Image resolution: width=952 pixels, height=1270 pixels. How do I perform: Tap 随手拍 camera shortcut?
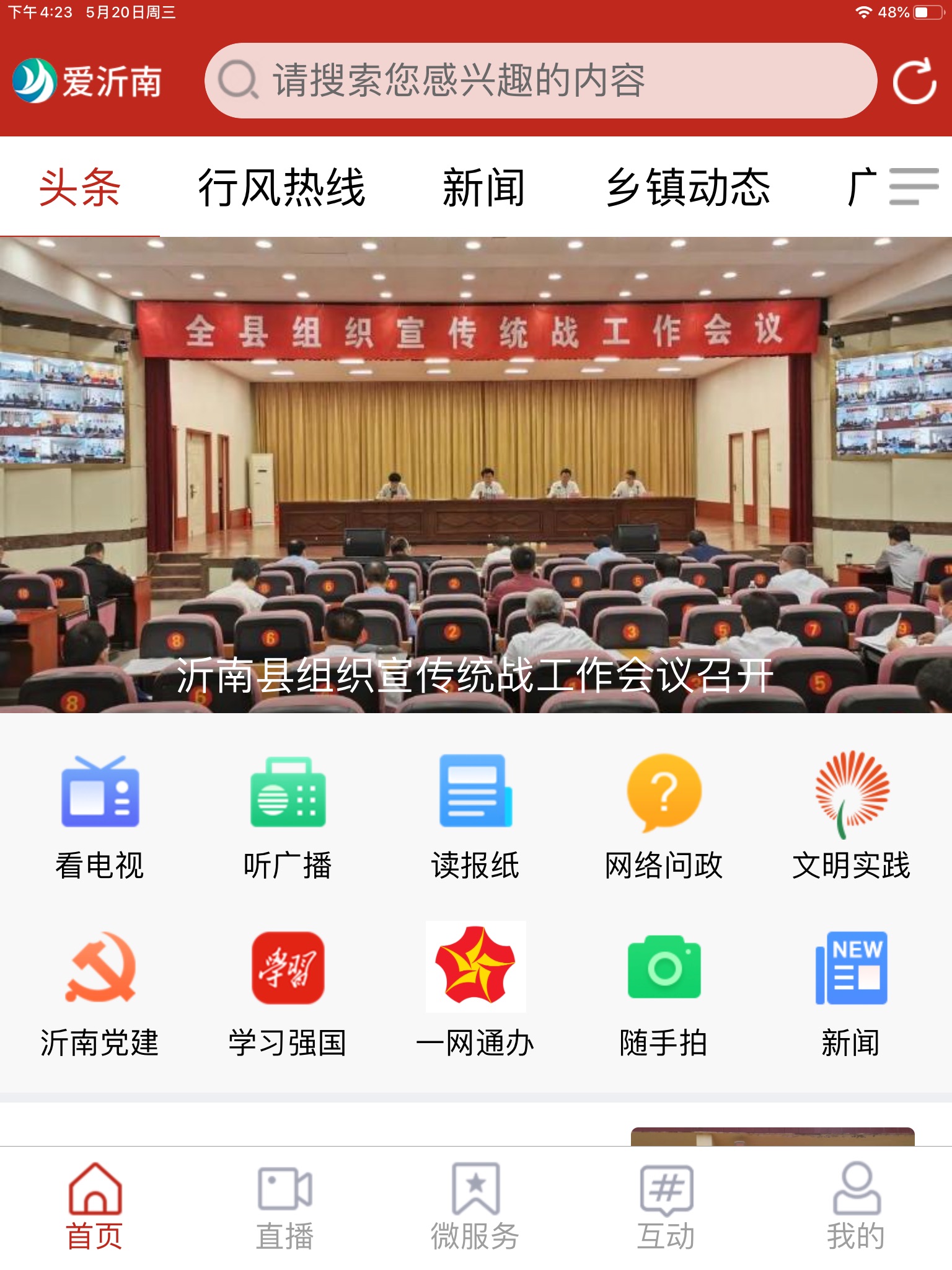(664, 993)
